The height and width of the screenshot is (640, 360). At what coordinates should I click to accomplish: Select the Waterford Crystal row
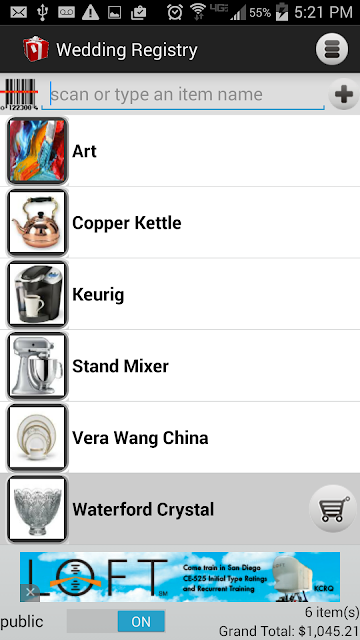click(180, 509)
